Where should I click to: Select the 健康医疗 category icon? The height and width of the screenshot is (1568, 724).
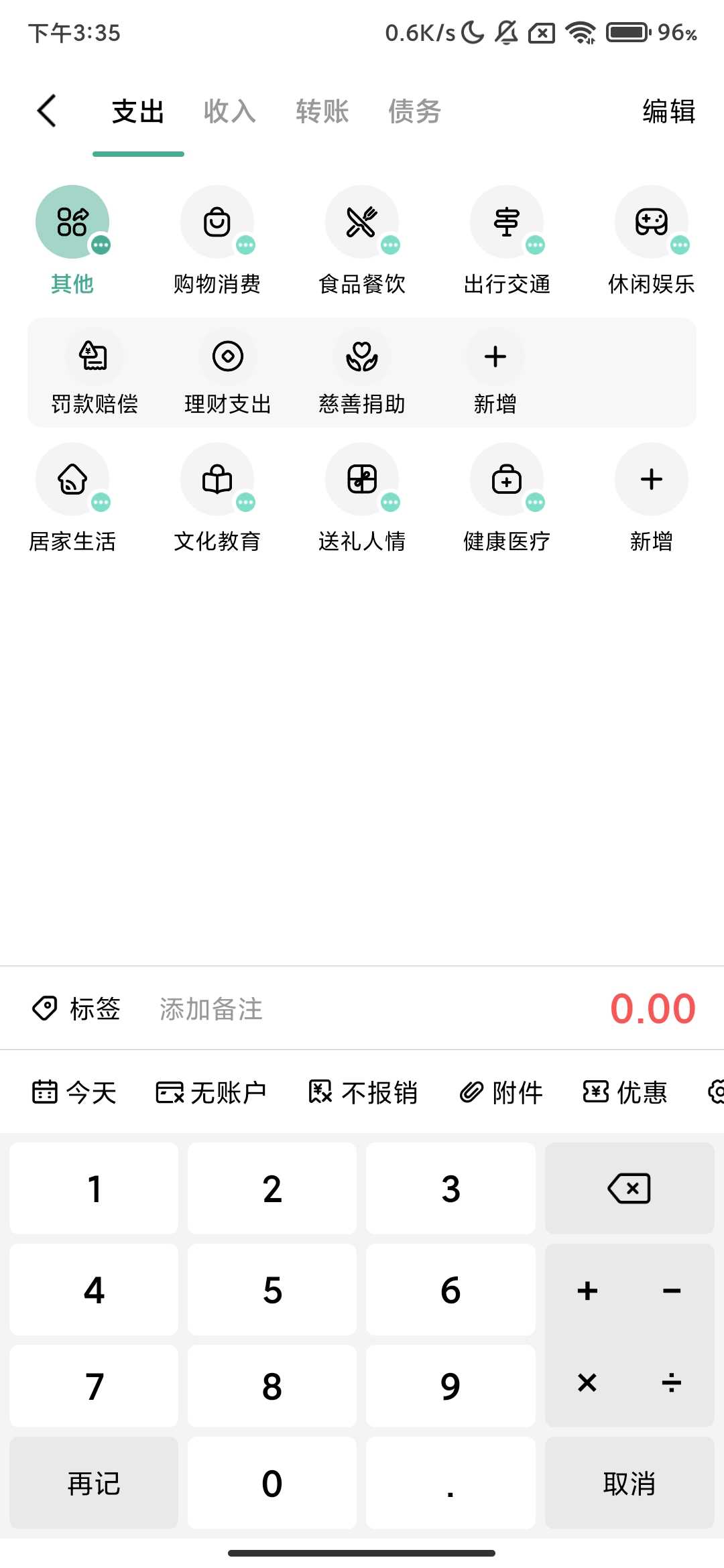coord(506,480)
